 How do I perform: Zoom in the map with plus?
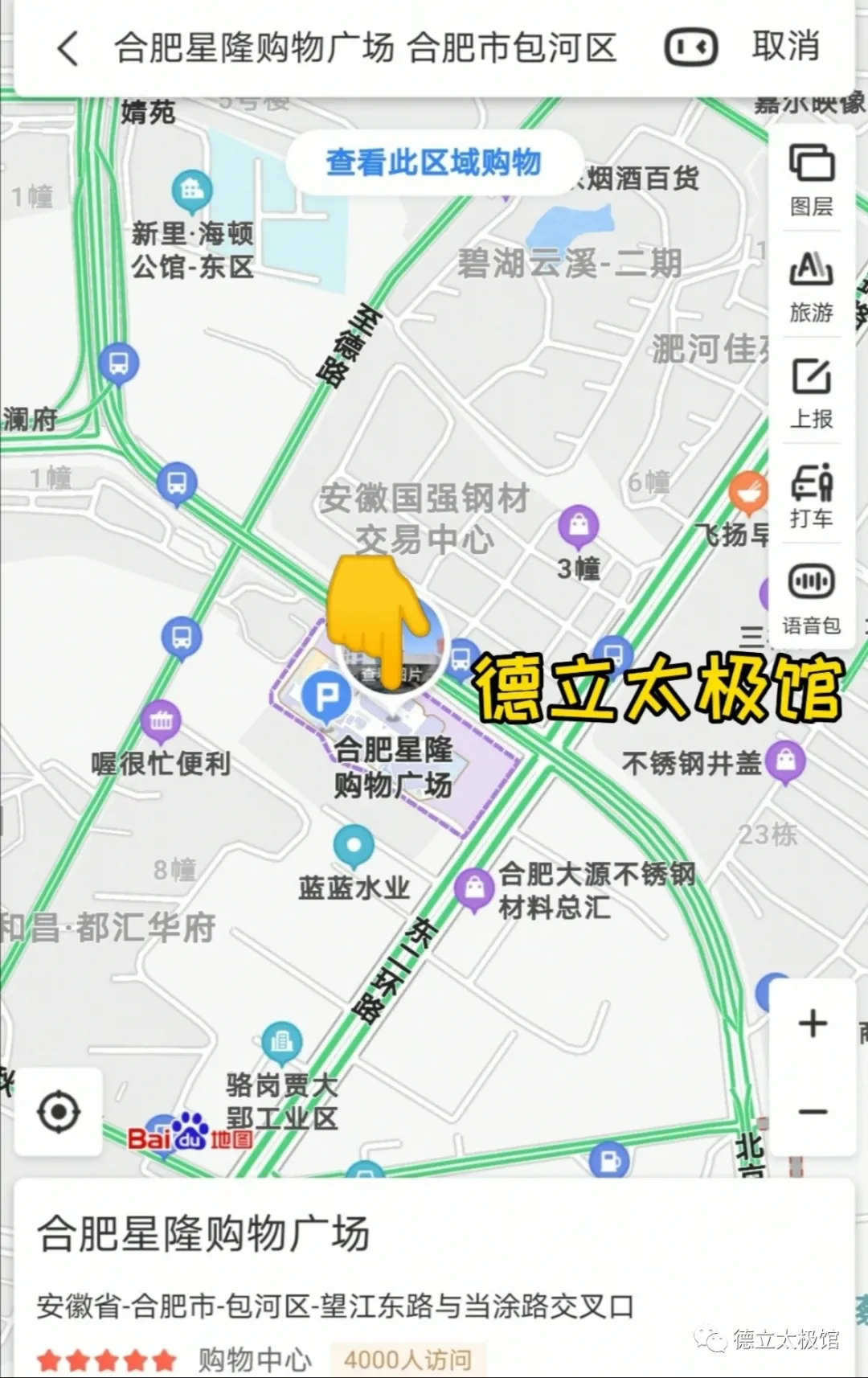(813, 1023)
